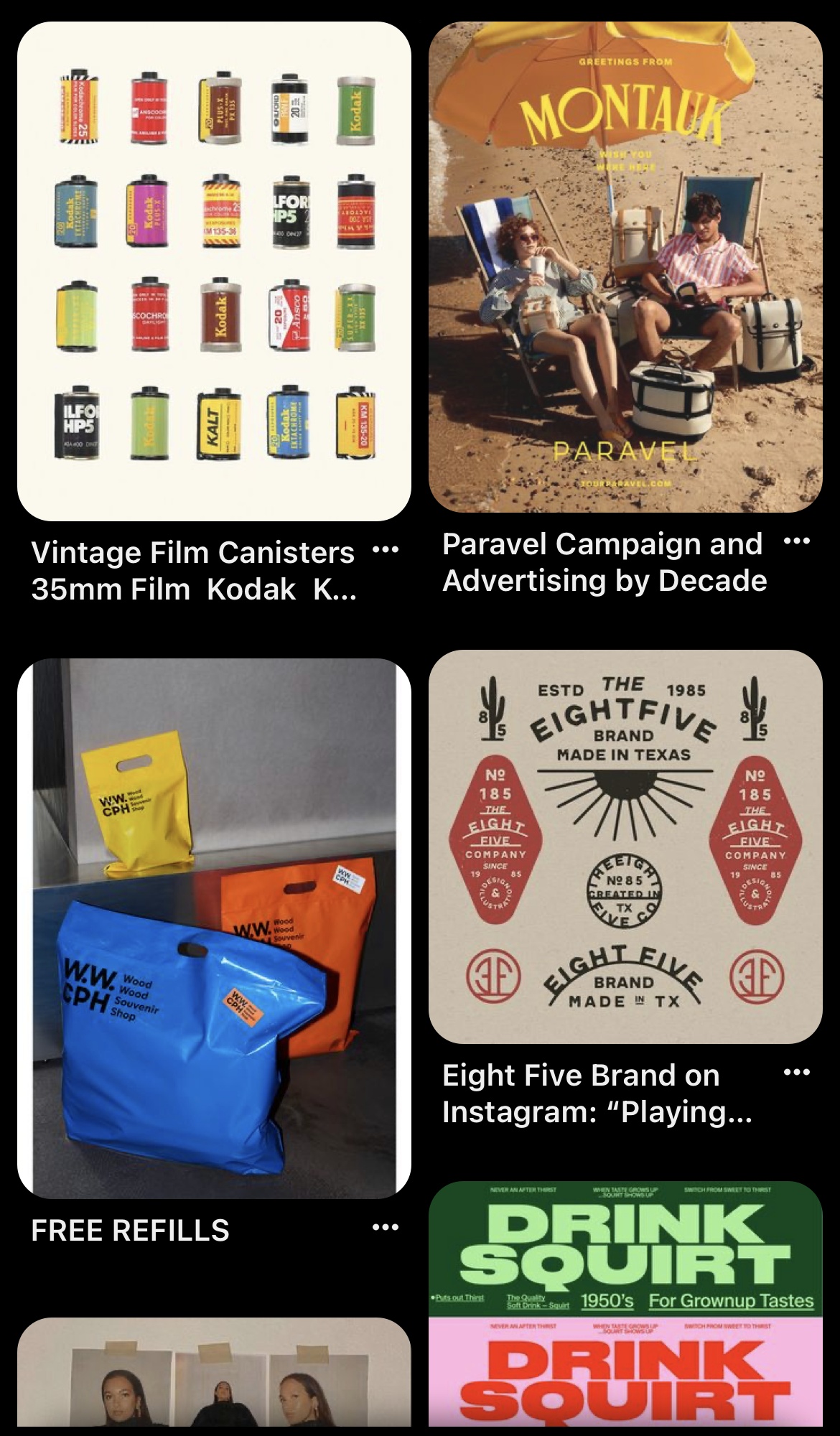Screen dimensions: 840x1436
Task: Open more options for FREE REFILLS pin
Action: pyautogui.click(x=386, y=1227)
